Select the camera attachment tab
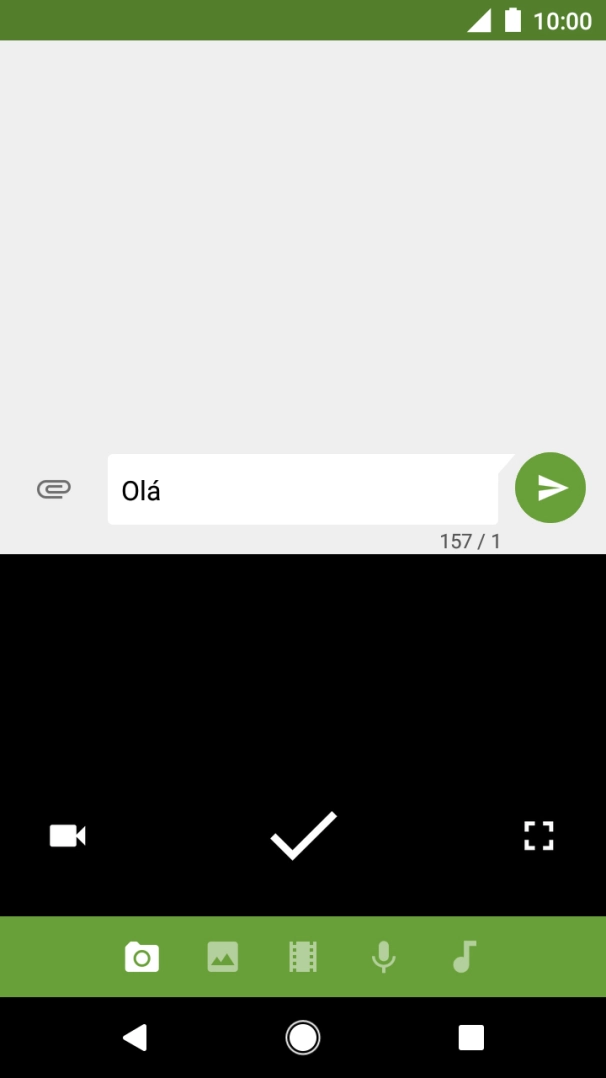 (x=142, y=956)
